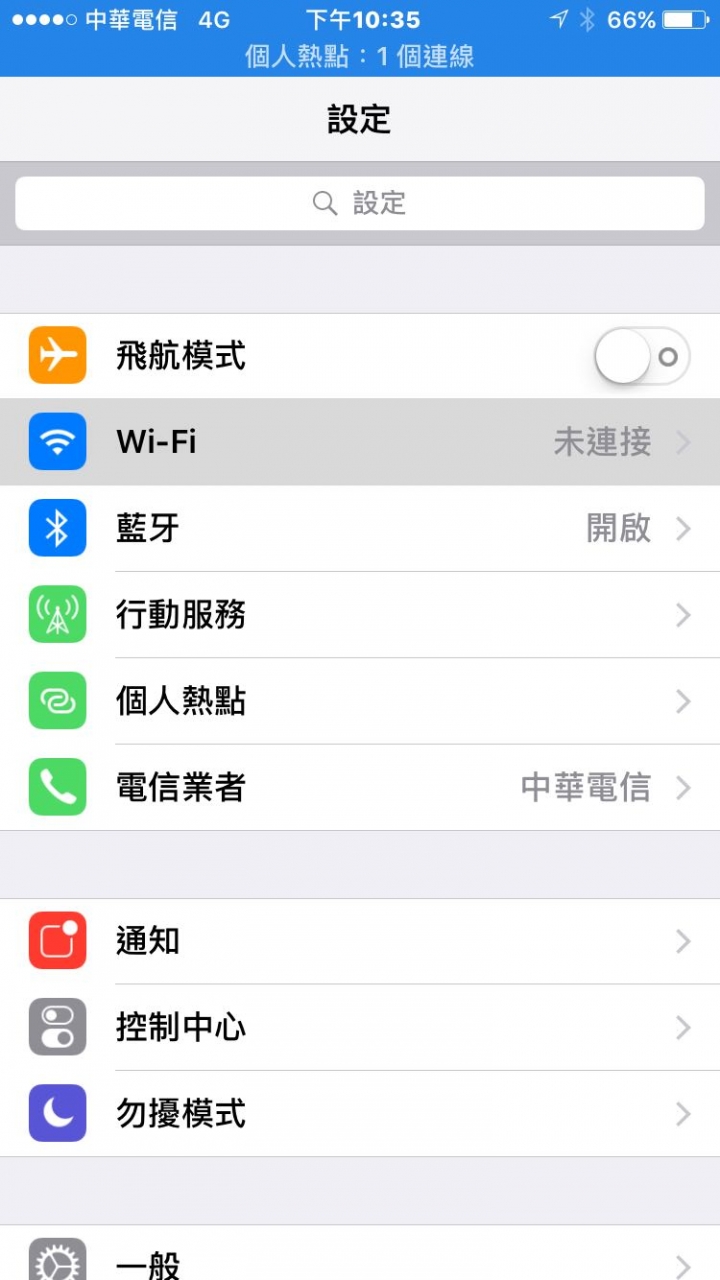Open 藍牙 settings
The width and height of the screenshot is (720, 1280).
pyautogui.click(x=360, y=528)
